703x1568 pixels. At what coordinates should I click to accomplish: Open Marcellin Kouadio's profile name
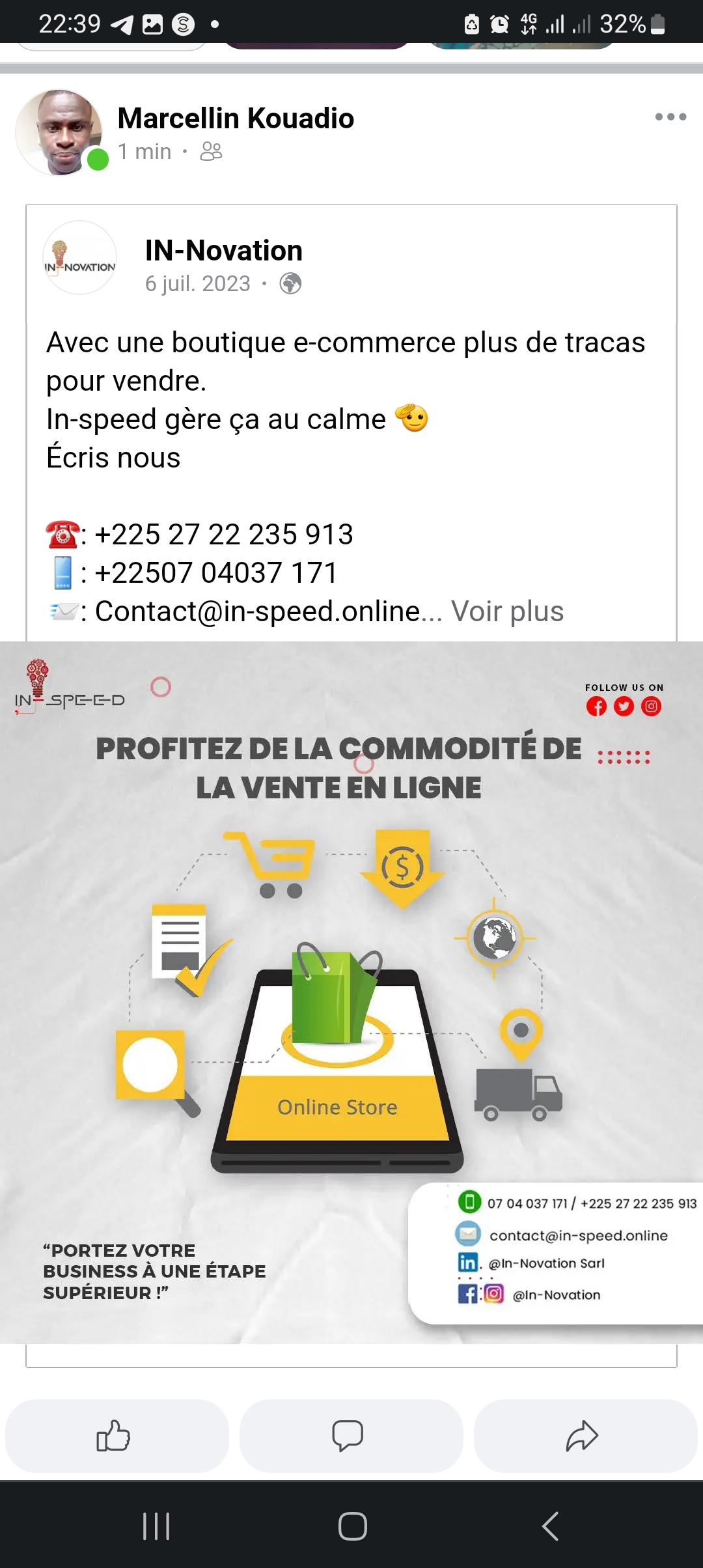pos(236,119)
